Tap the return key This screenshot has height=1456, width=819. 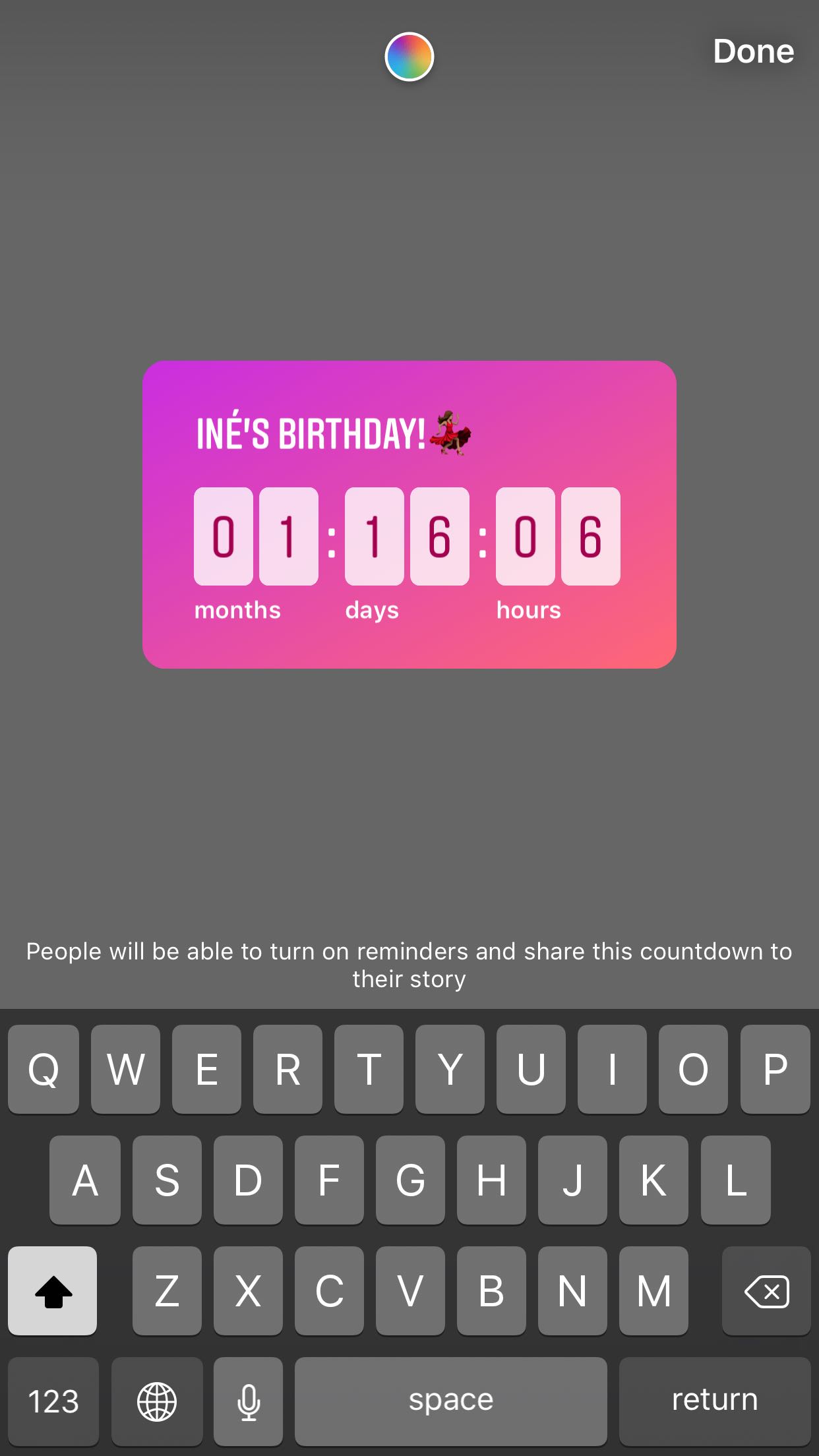(x=715, y=1401)
